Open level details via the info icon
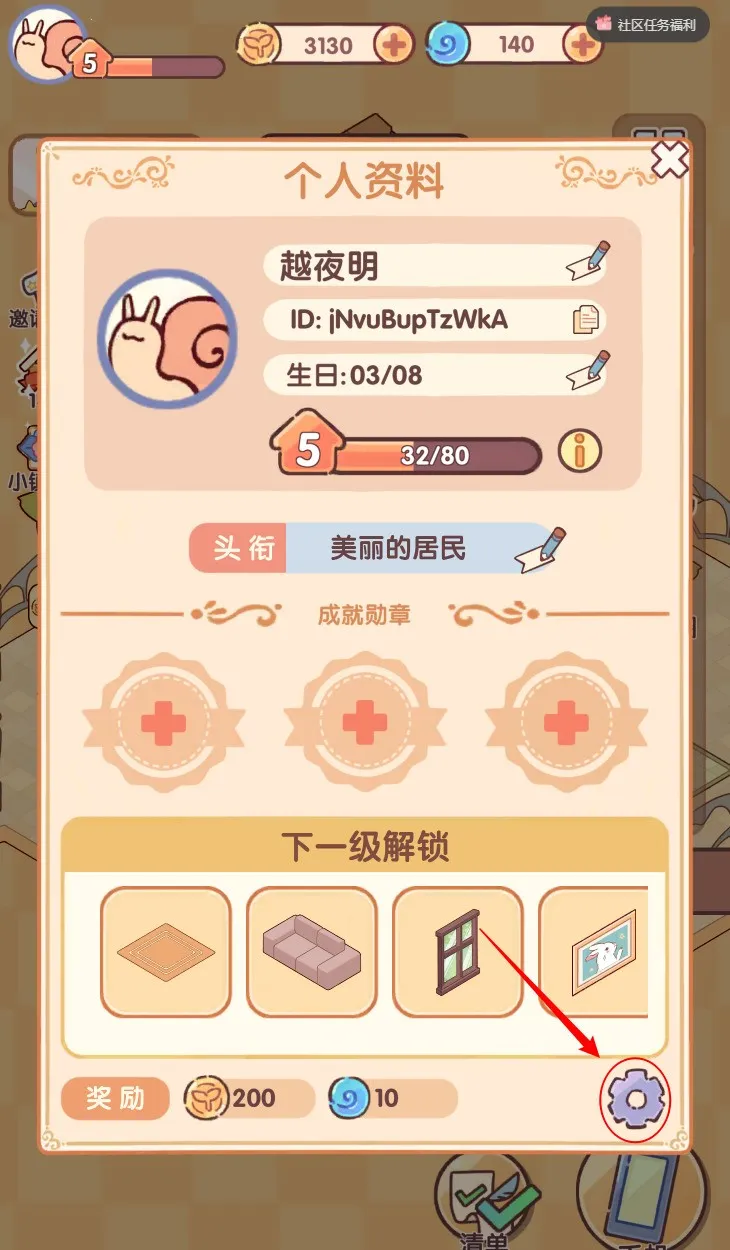 tap(578, 451)
